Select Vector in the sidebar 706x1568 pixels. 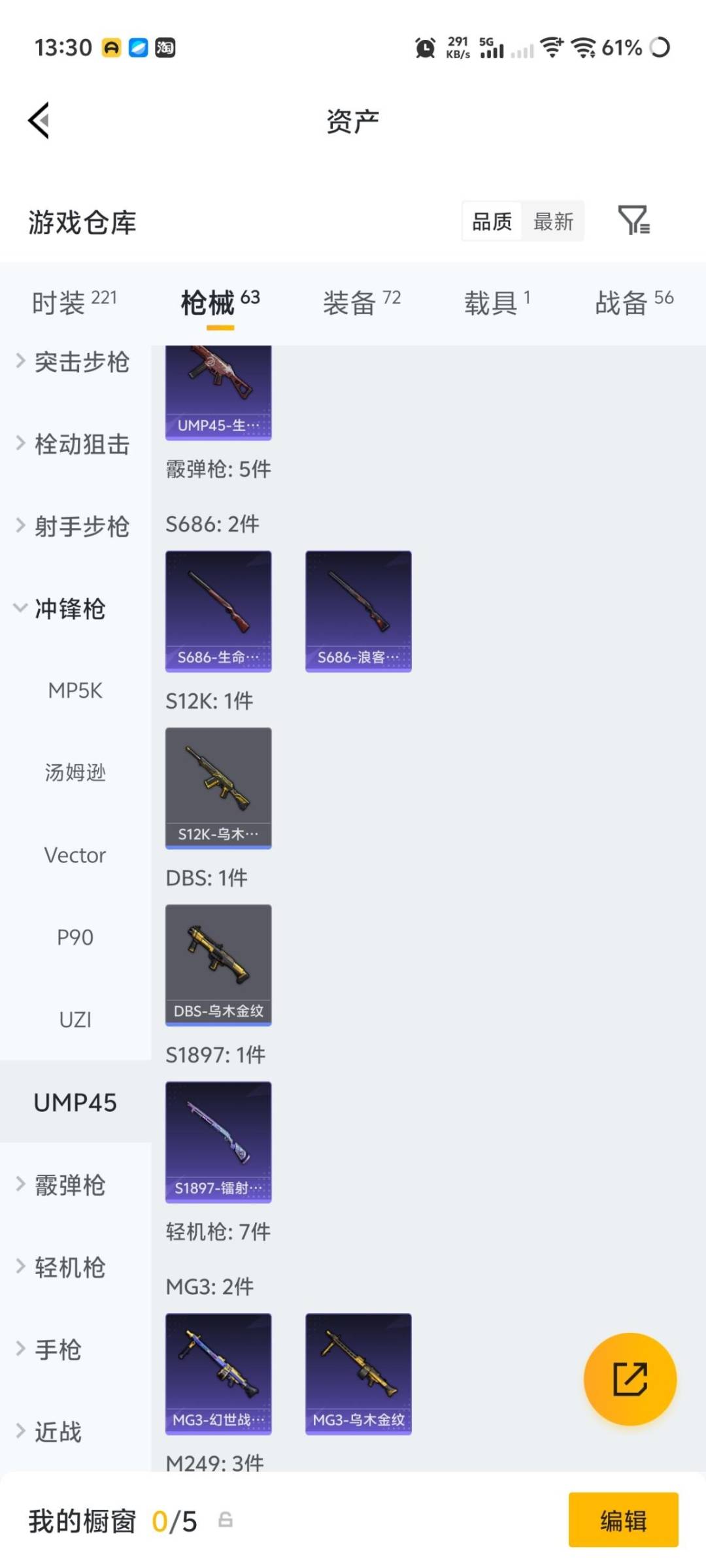point(75,855)
